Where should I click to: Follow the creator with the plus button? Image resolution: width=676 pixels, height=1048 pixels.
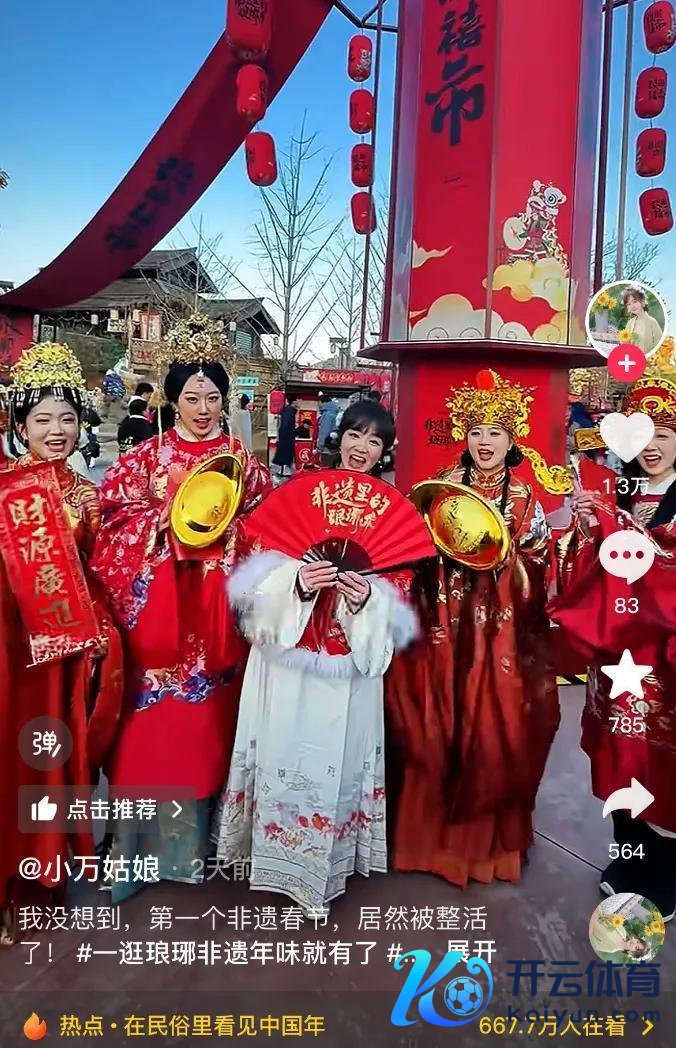click(x=626, y=363)
